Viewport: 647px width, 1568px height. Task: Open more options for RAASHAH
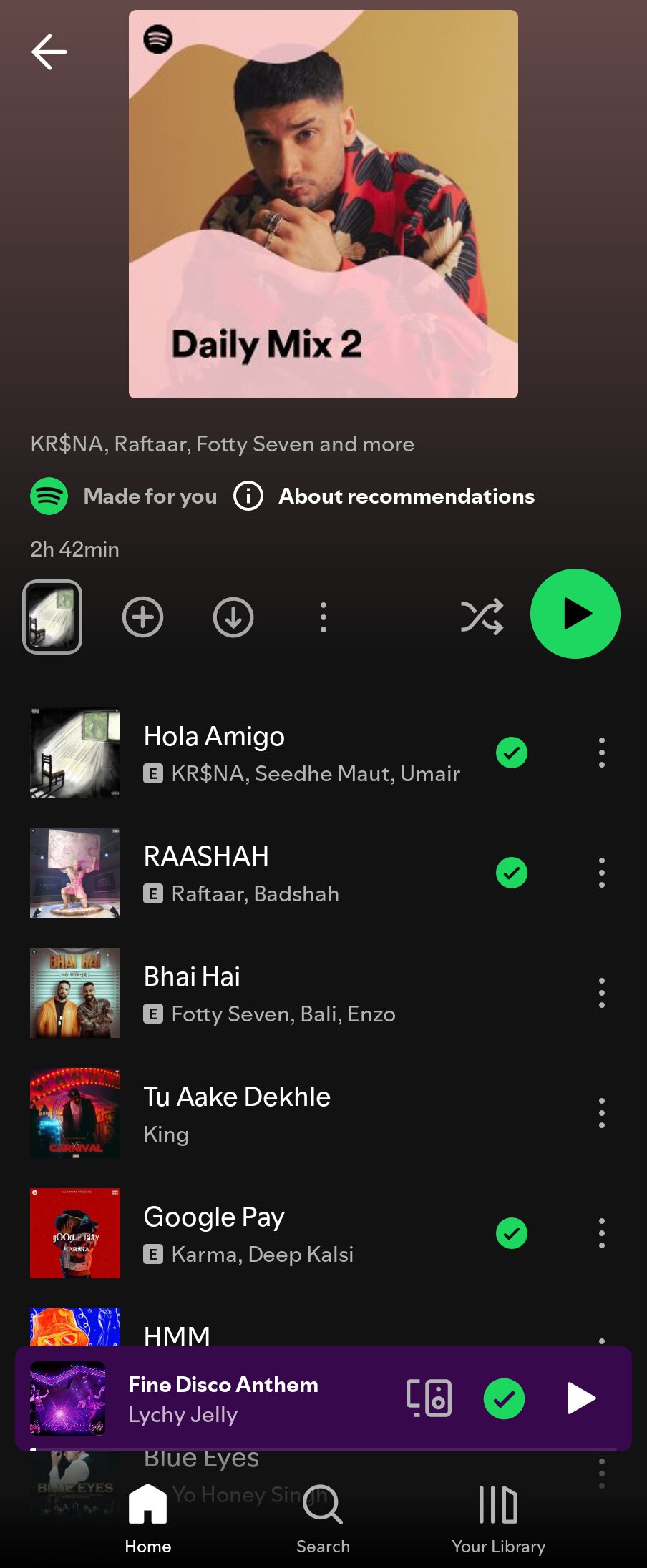(x=601, y=873)
